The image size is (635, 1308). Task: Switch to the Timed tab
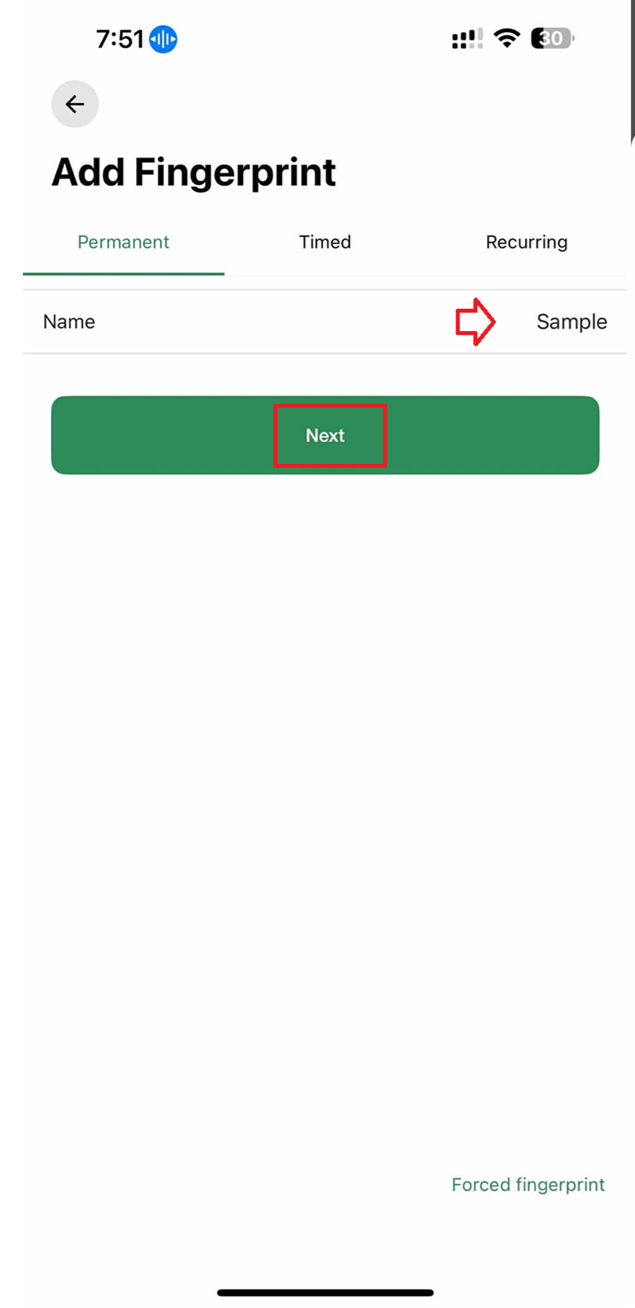click(x=325, y=242)
